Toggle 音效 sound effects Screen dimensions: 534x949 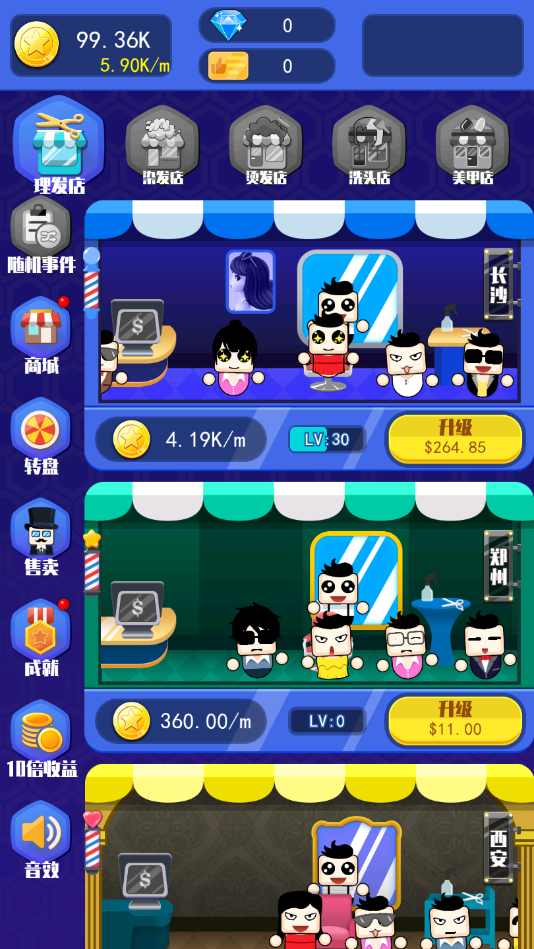click(41, 840)
